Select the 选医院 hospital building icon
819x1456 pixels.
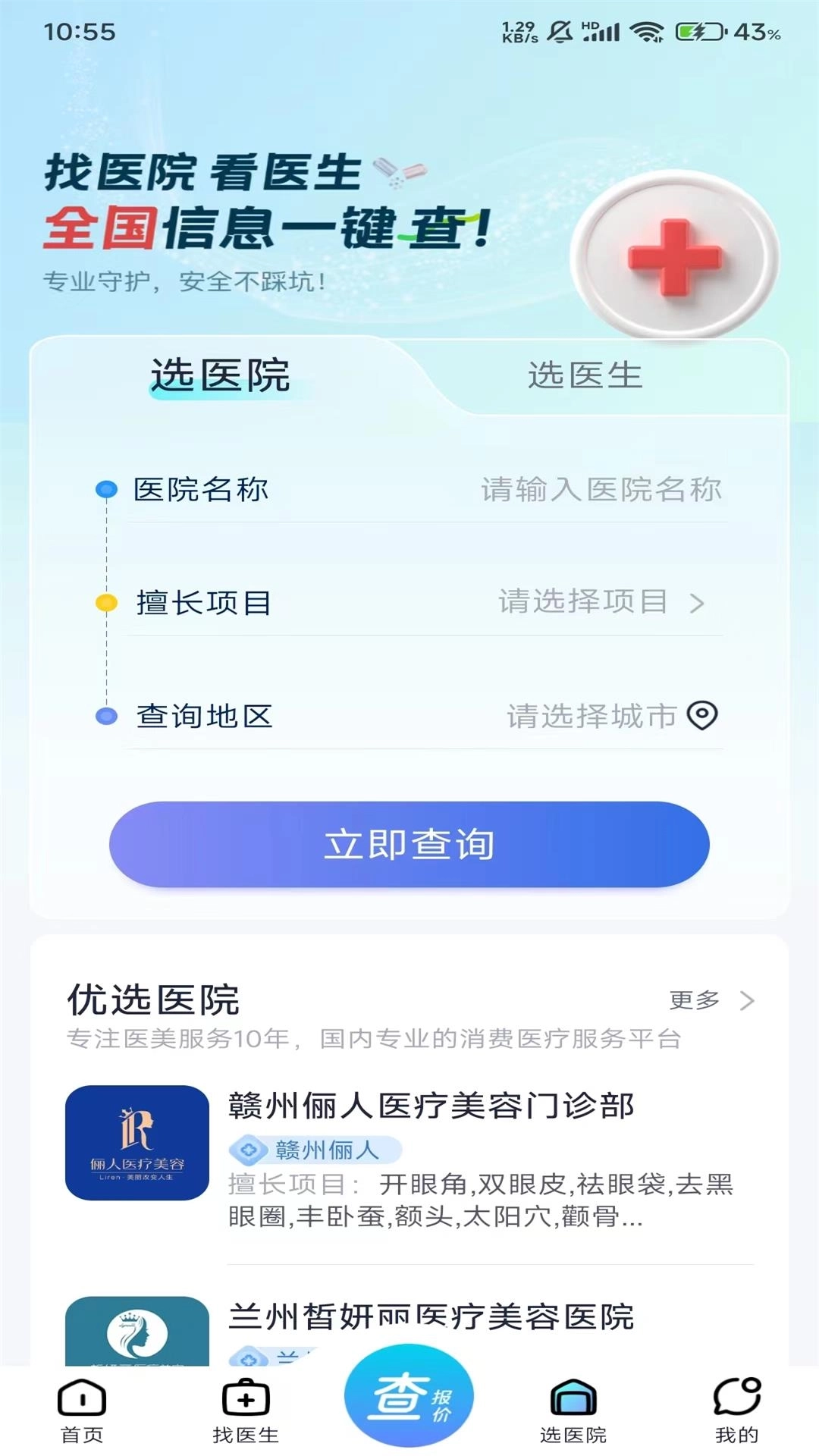click(x=573, y=1399)
